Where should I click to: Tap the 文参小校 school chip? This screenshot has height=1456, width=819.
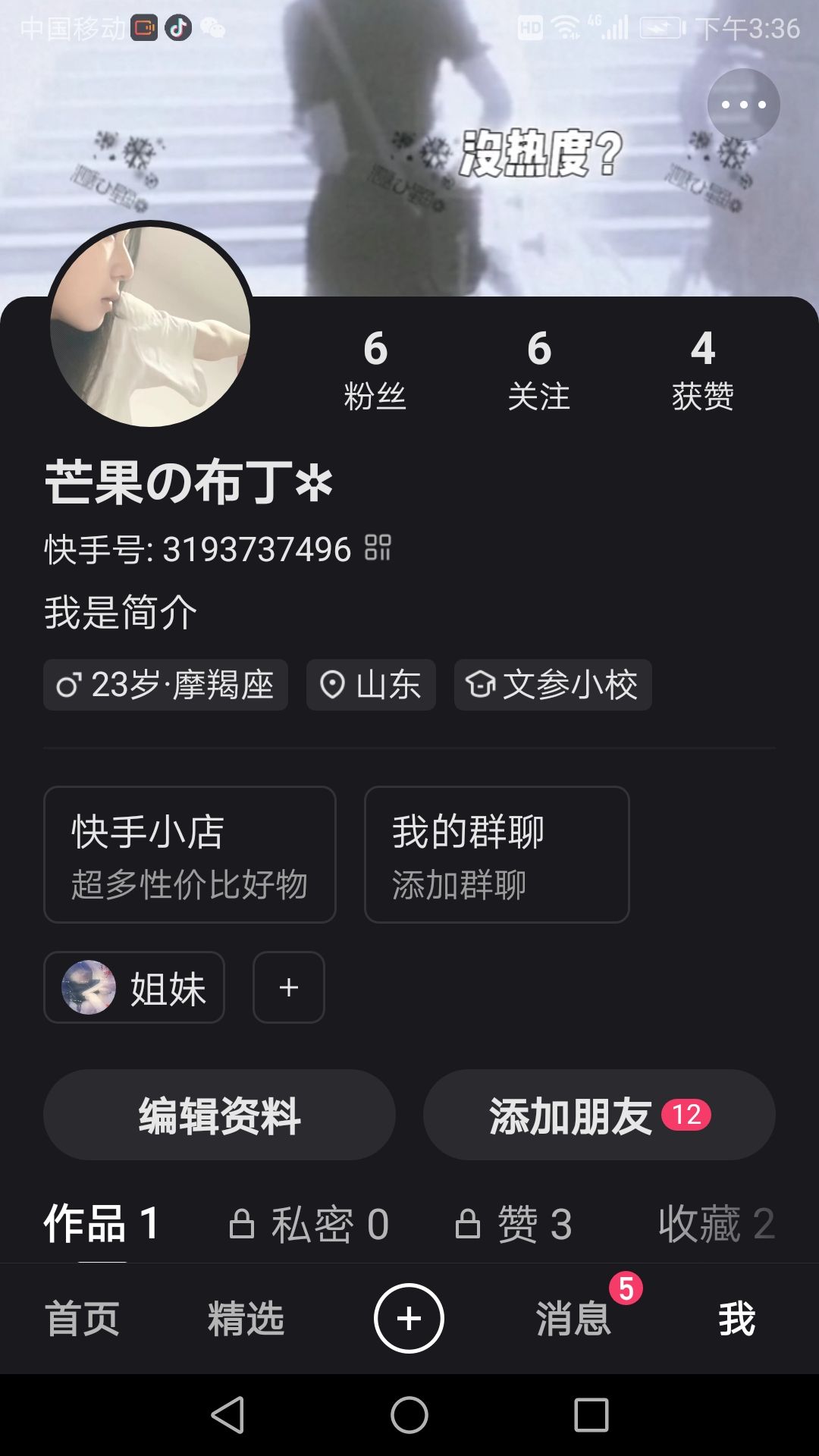(x=553, y=685)
